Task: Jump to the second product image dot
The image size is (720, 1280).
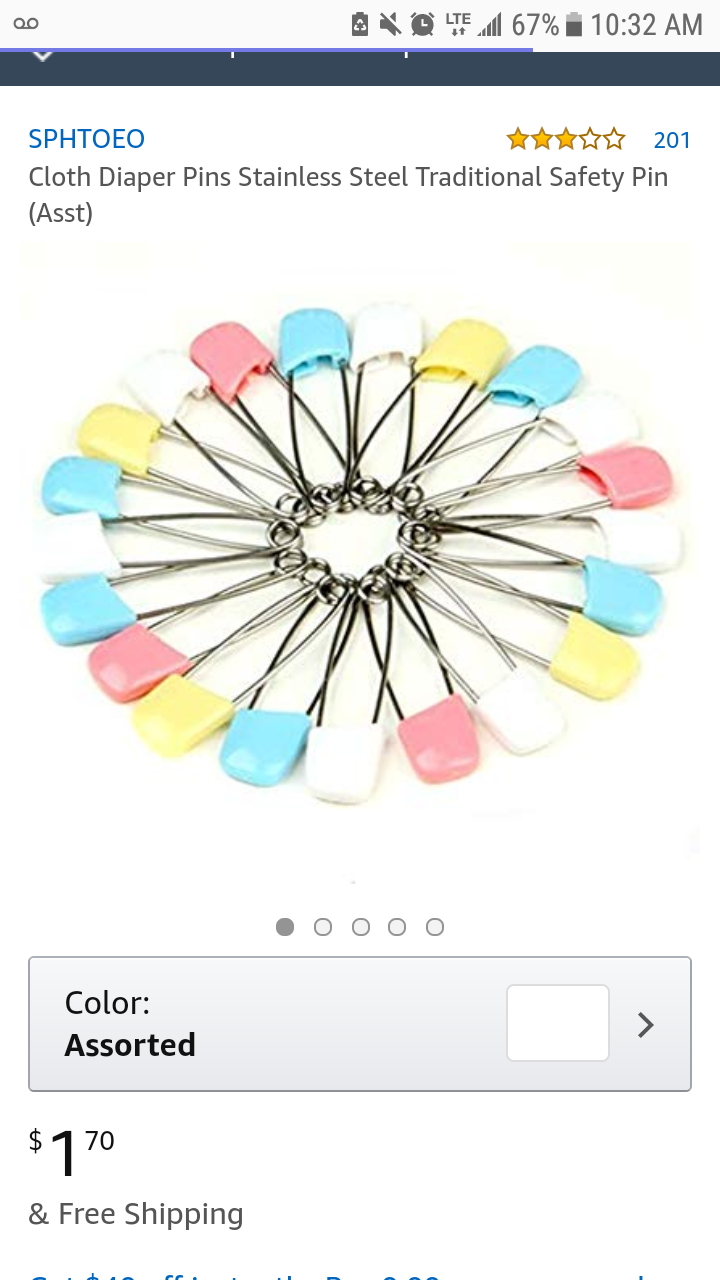Action: (x=323, y=927)
